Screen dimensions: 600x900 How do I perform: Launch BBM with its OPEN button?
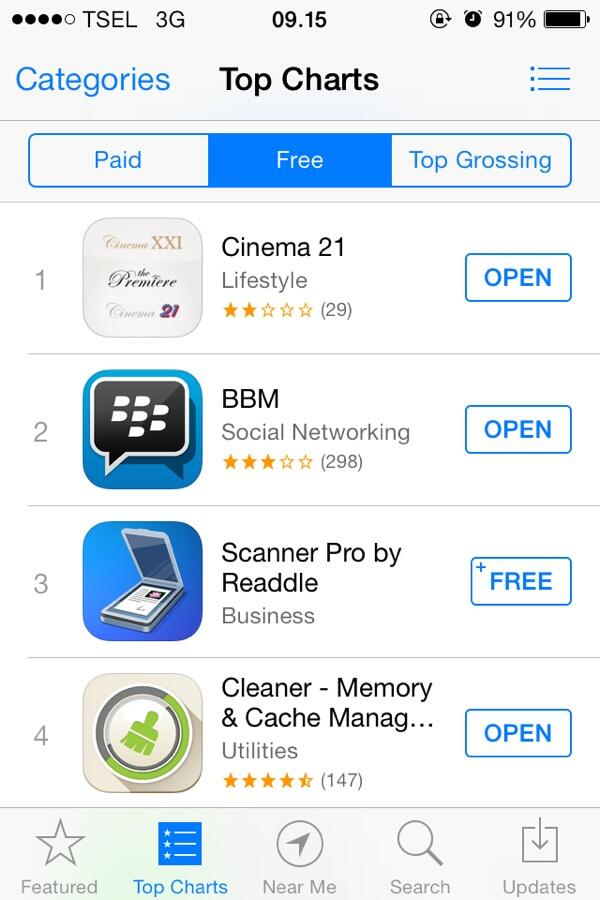(x=517, y=430)
